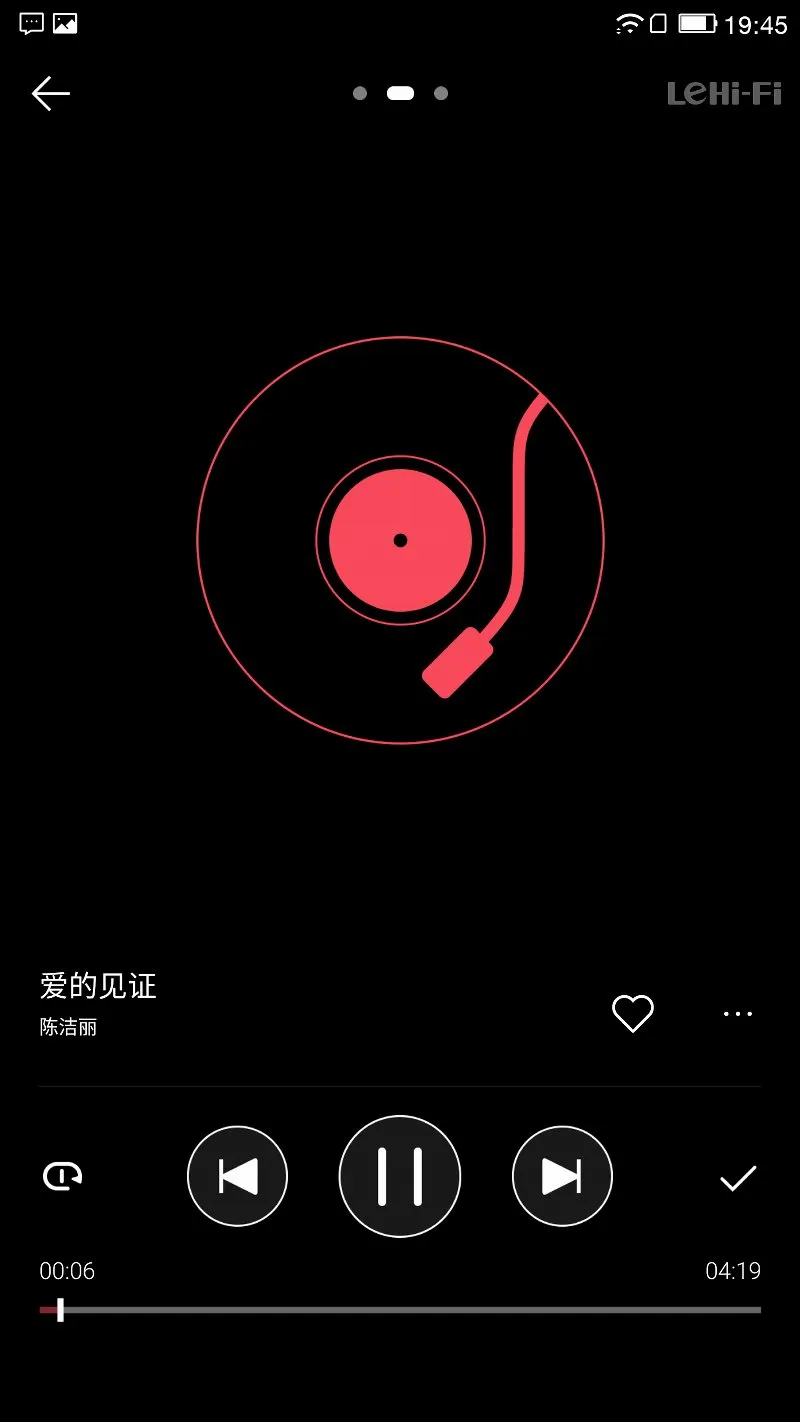Viewport: 800px width, 1422px height.
Task: Toggle the LeHi-Fi sound mode
Action: click(x=724, y=94)
